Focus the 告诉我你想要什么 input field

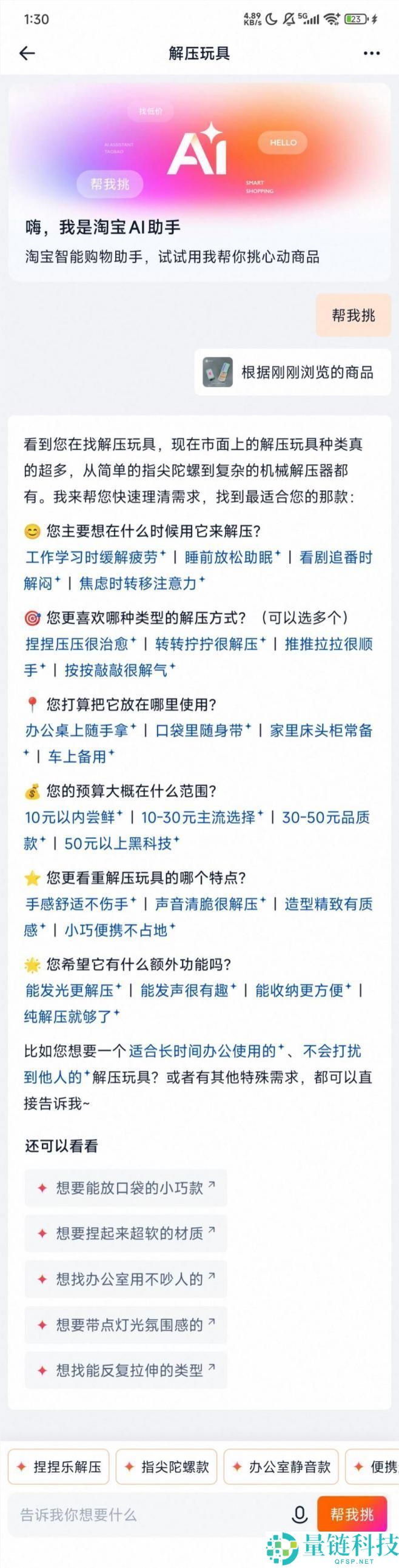pyautogui.click(x=146, y=1514)
